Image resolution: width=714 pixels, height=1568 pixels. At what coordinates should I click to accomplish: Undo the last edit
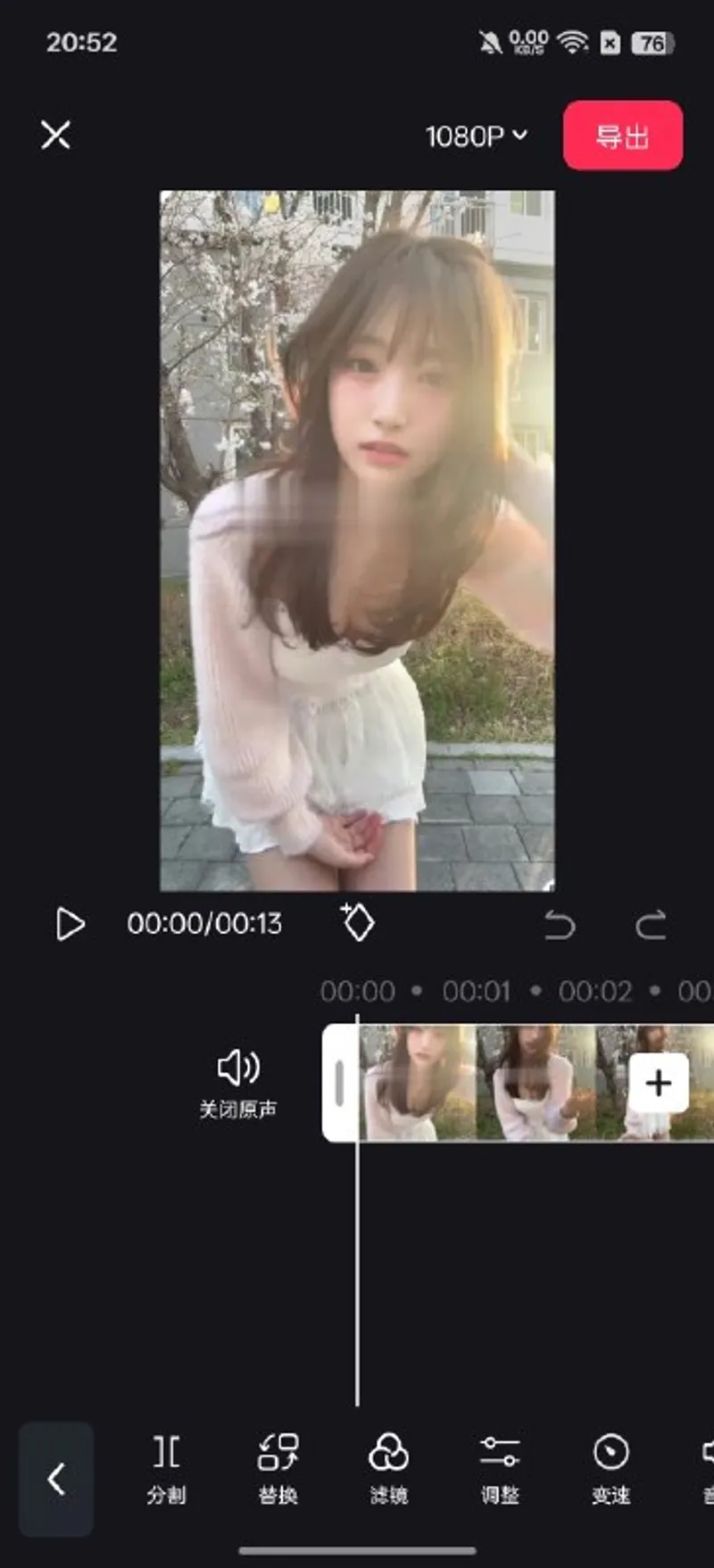pos(560,925)
